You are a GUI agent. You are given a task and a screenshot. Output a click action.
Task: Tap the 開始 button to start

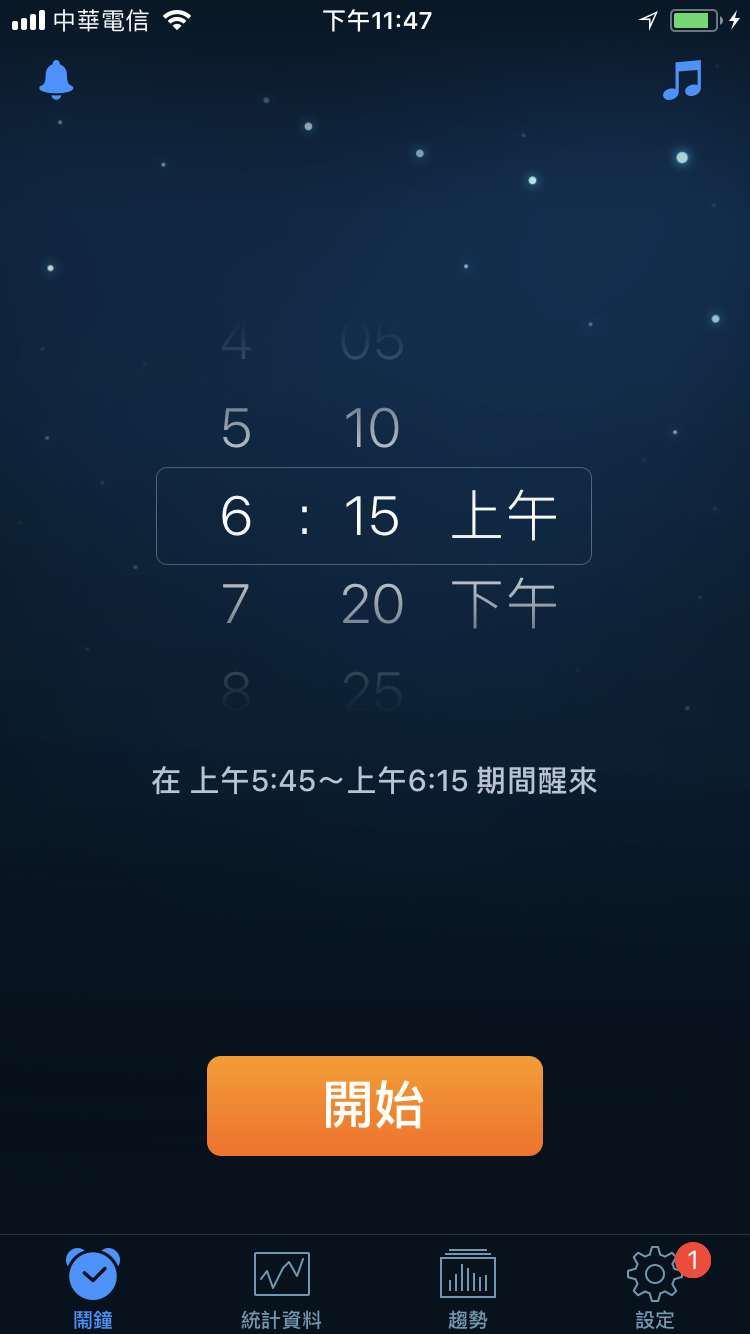(x=375, y=1106)
